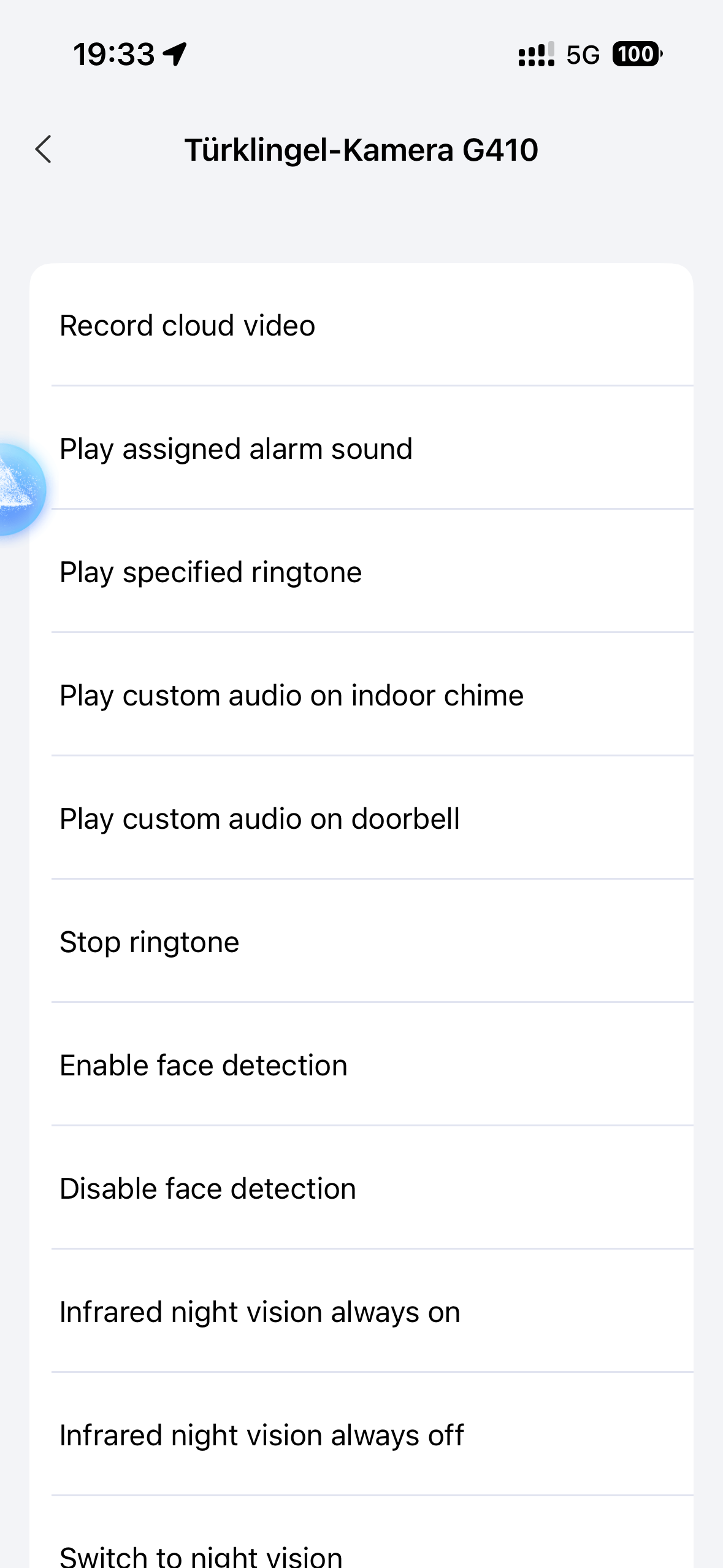This screenshot has width=723, height=1568.
Task: Select Infrared night vision always off
Action: tap(361, 1435)
